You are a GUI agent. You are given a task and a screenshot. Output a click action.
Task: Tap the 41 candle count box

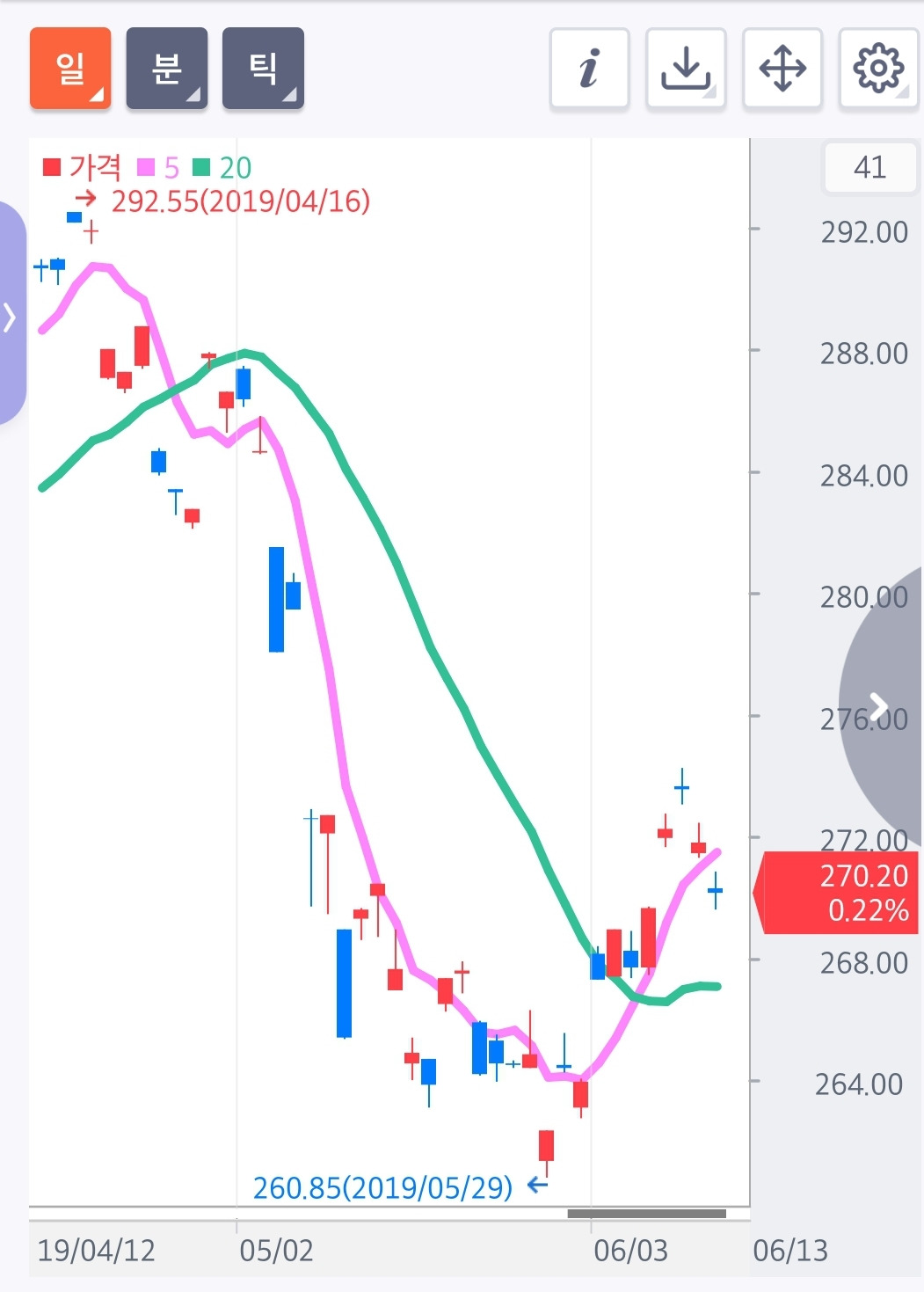pos(869,167)
